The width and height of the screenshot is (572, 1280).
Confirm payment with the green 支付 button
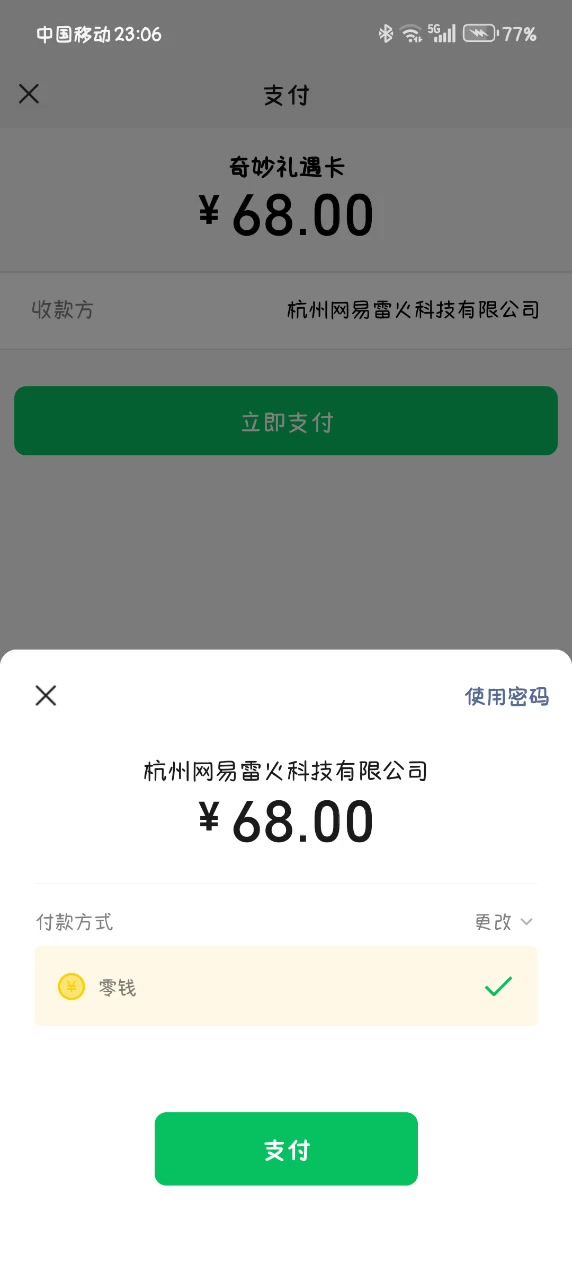pos(286,1149)
